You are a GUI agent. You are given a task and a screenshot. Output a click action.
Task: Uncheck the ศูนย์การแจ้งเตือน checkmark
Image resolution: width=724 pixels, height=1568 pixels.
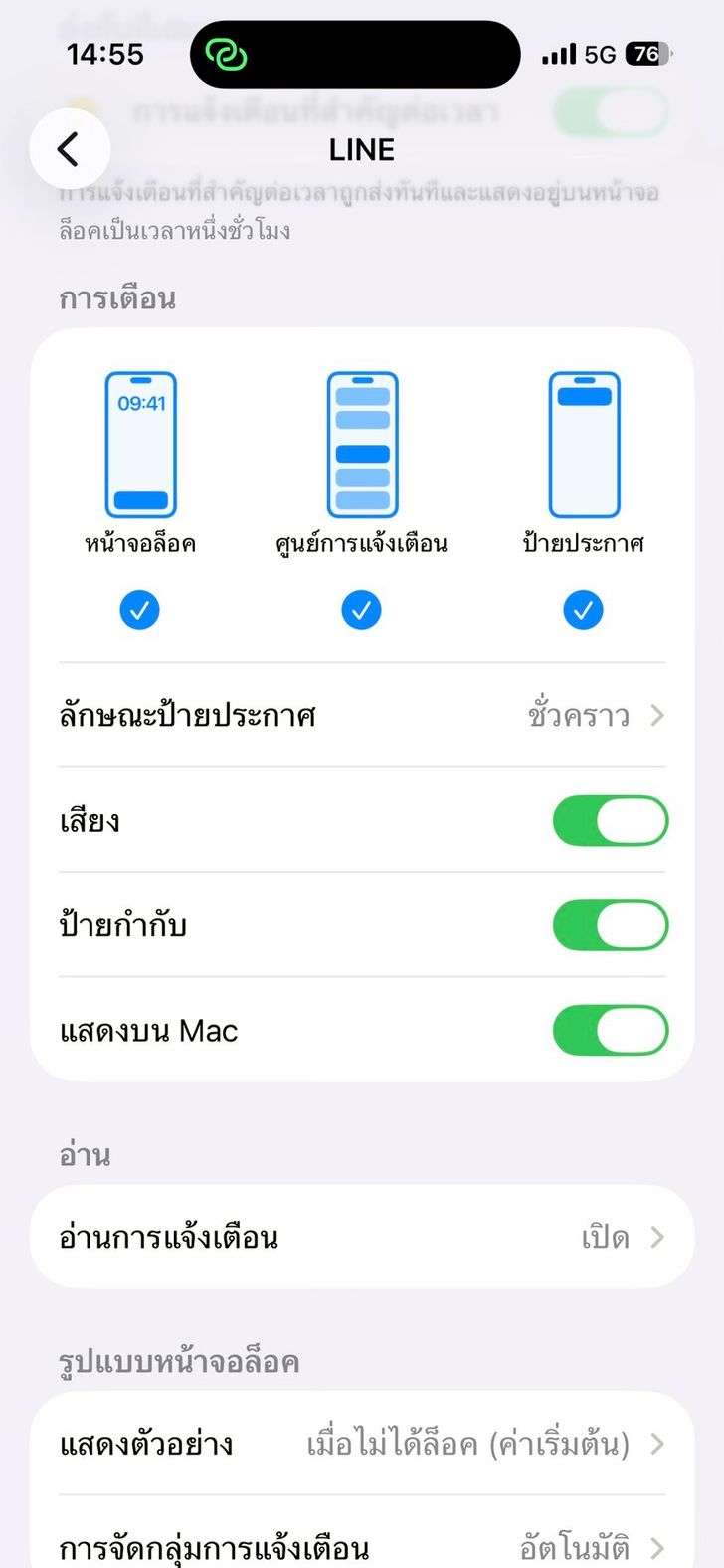point(362,610)
